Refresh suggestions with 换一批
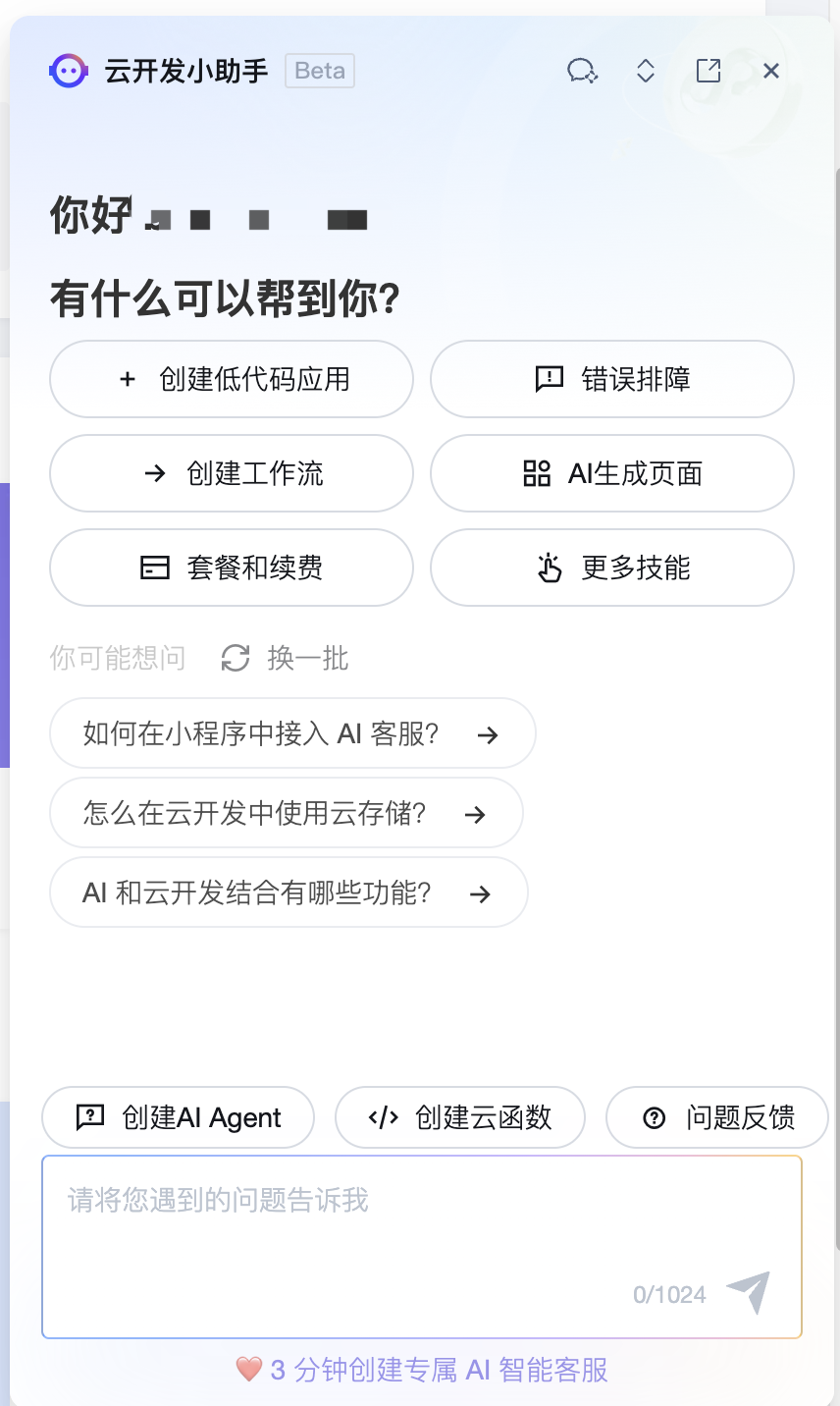Viewport: 840px width, 1406px height. pyautogui.click(x=286, y=658)
